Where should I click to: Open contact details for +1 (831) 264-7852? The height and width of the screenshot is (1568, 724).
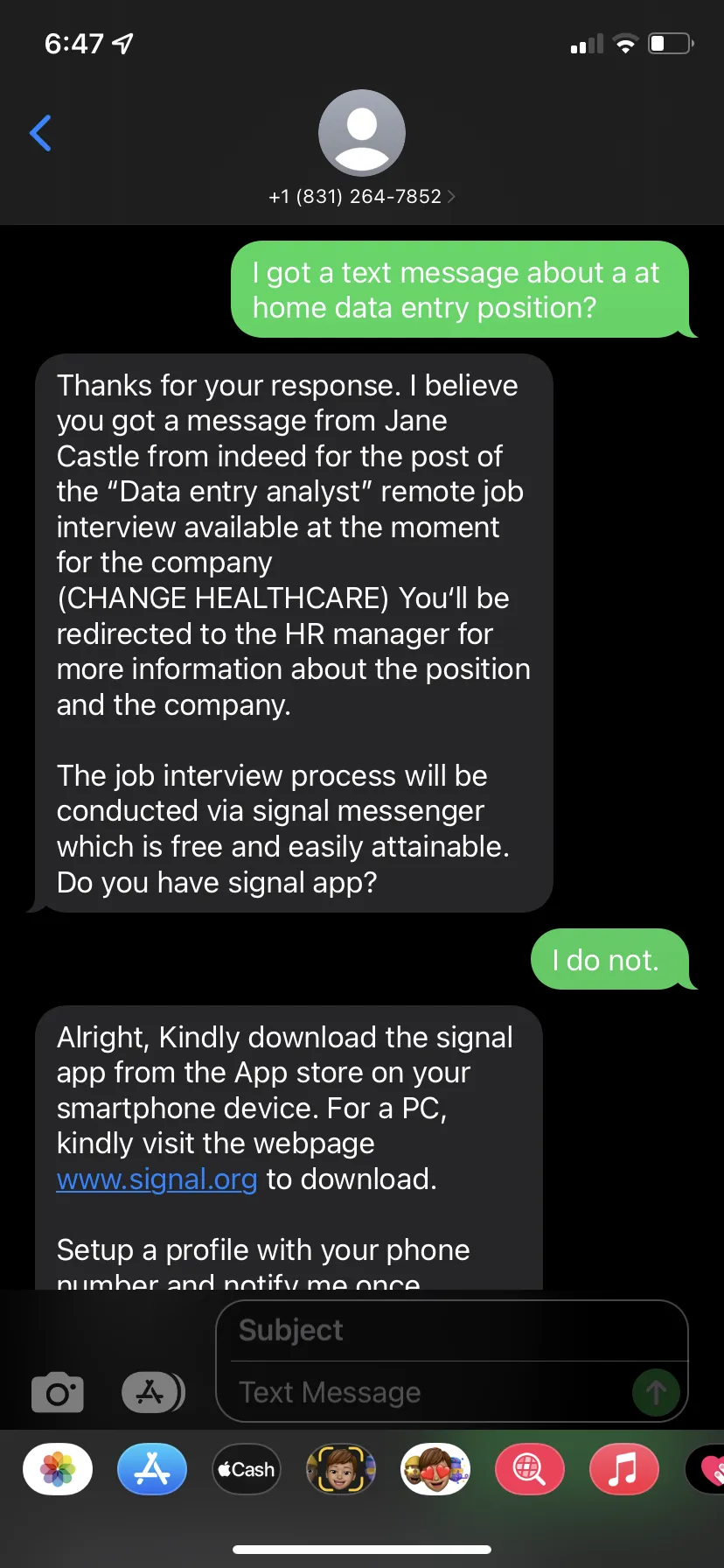point(361,196)
